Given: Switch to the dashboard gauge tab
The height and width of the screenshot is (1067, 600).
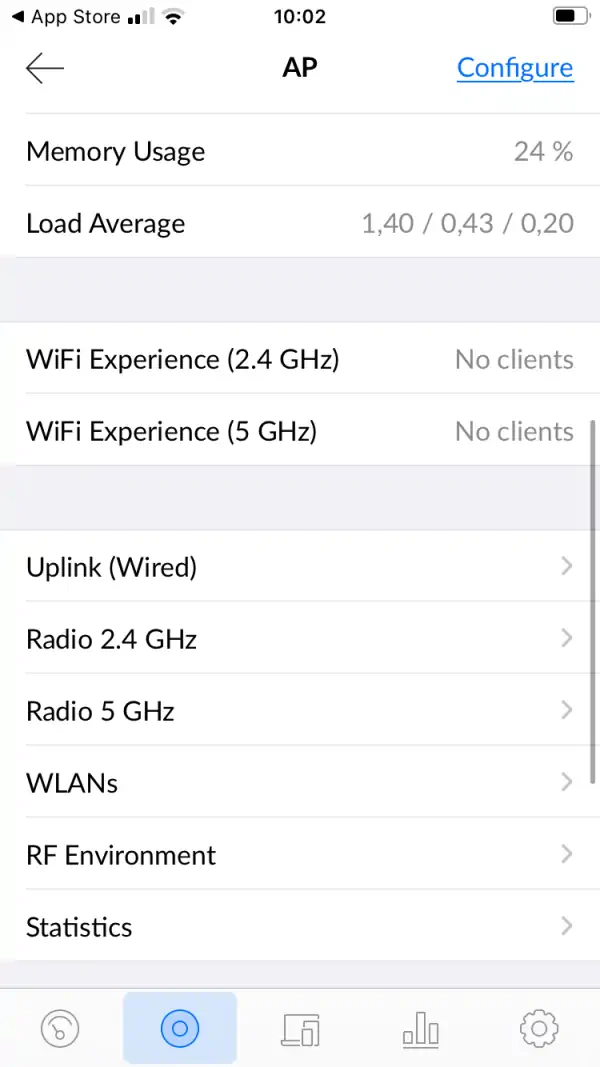Looking at the screenshot, I should click(60, 1027).
